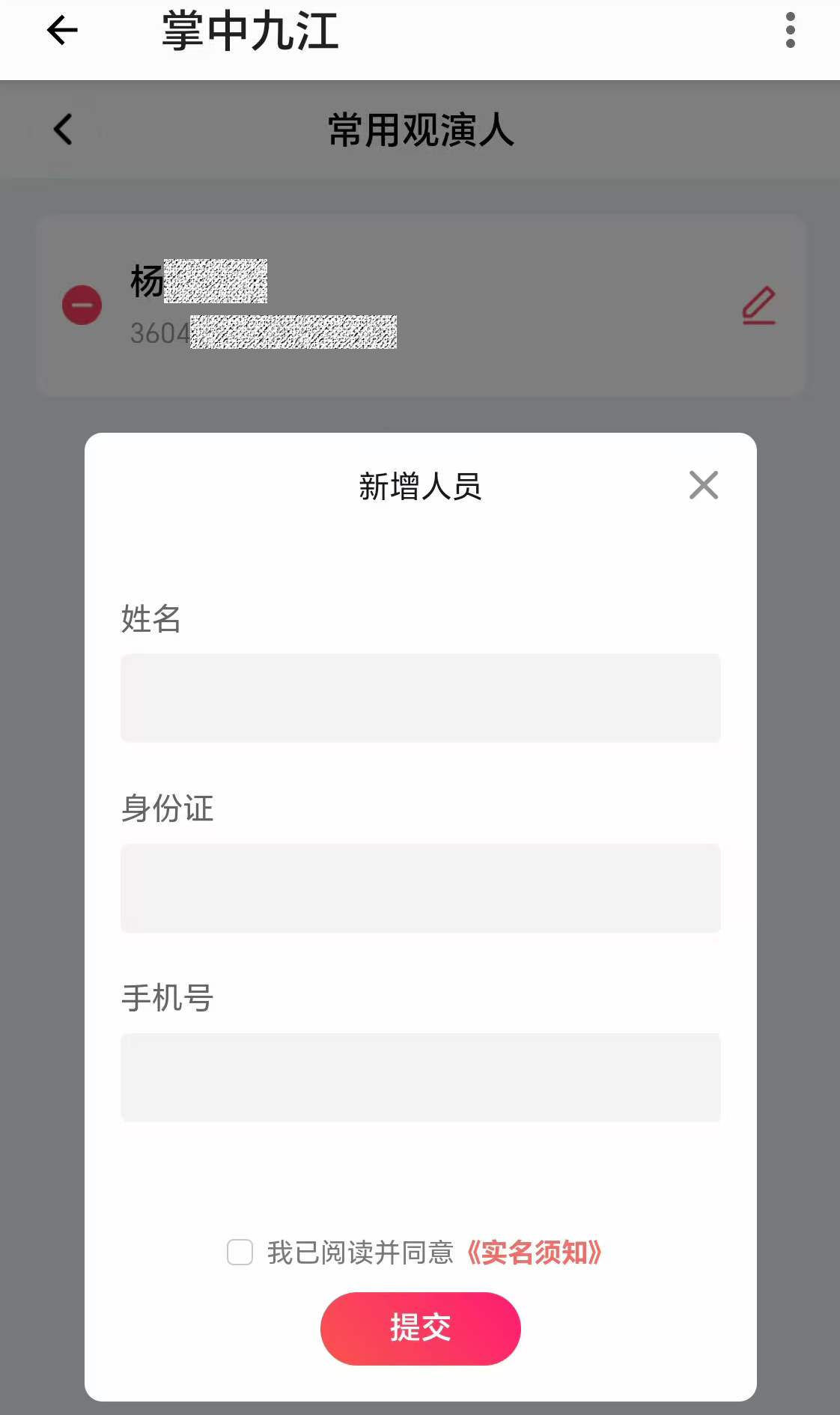Check the 我已阅读并同意 checkbox
This screenshot has width=840, height=1415.
pos(240,1252)
